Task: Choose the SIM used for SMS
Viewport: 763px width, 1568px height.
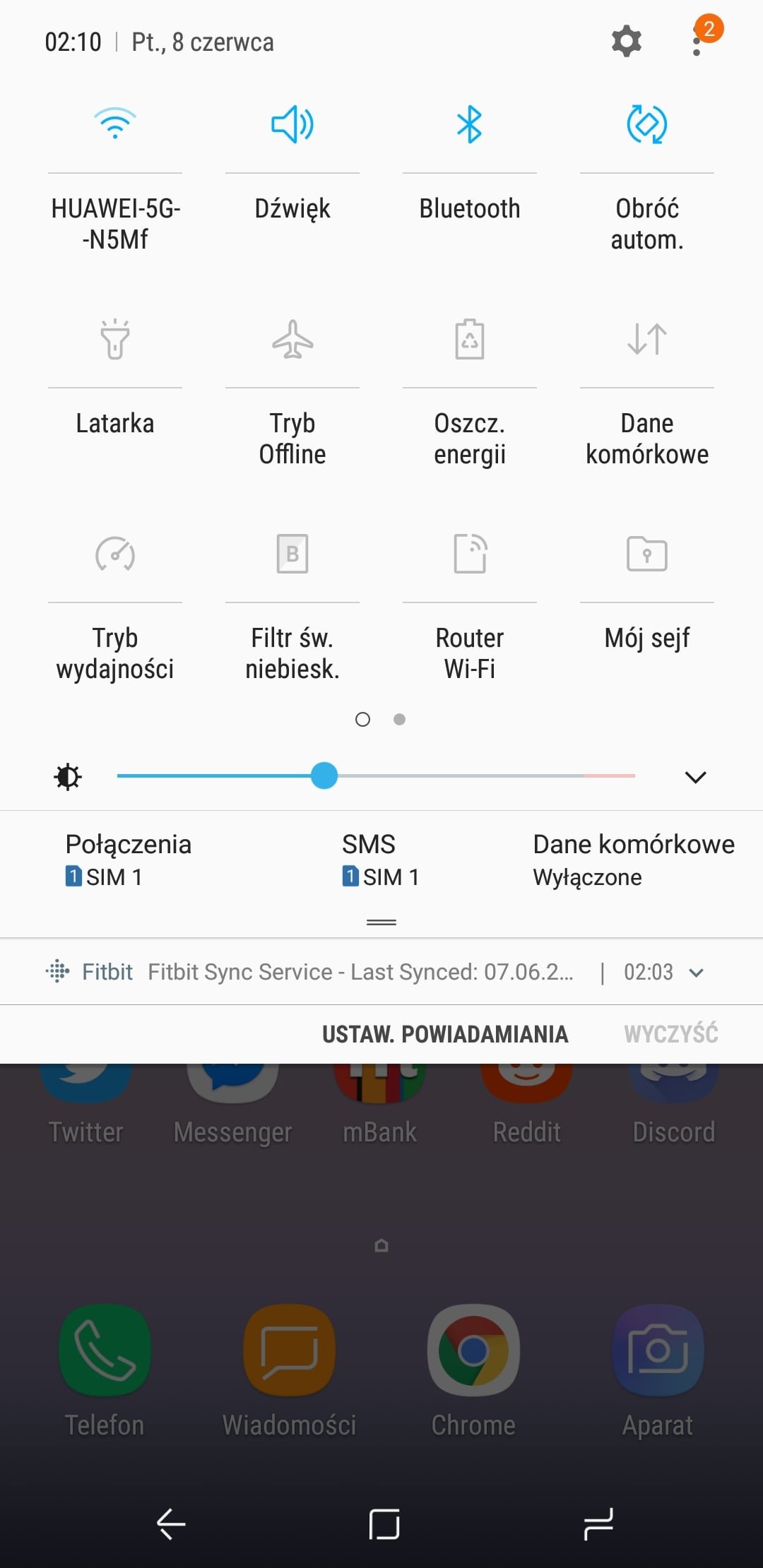Action: (381, 860)
